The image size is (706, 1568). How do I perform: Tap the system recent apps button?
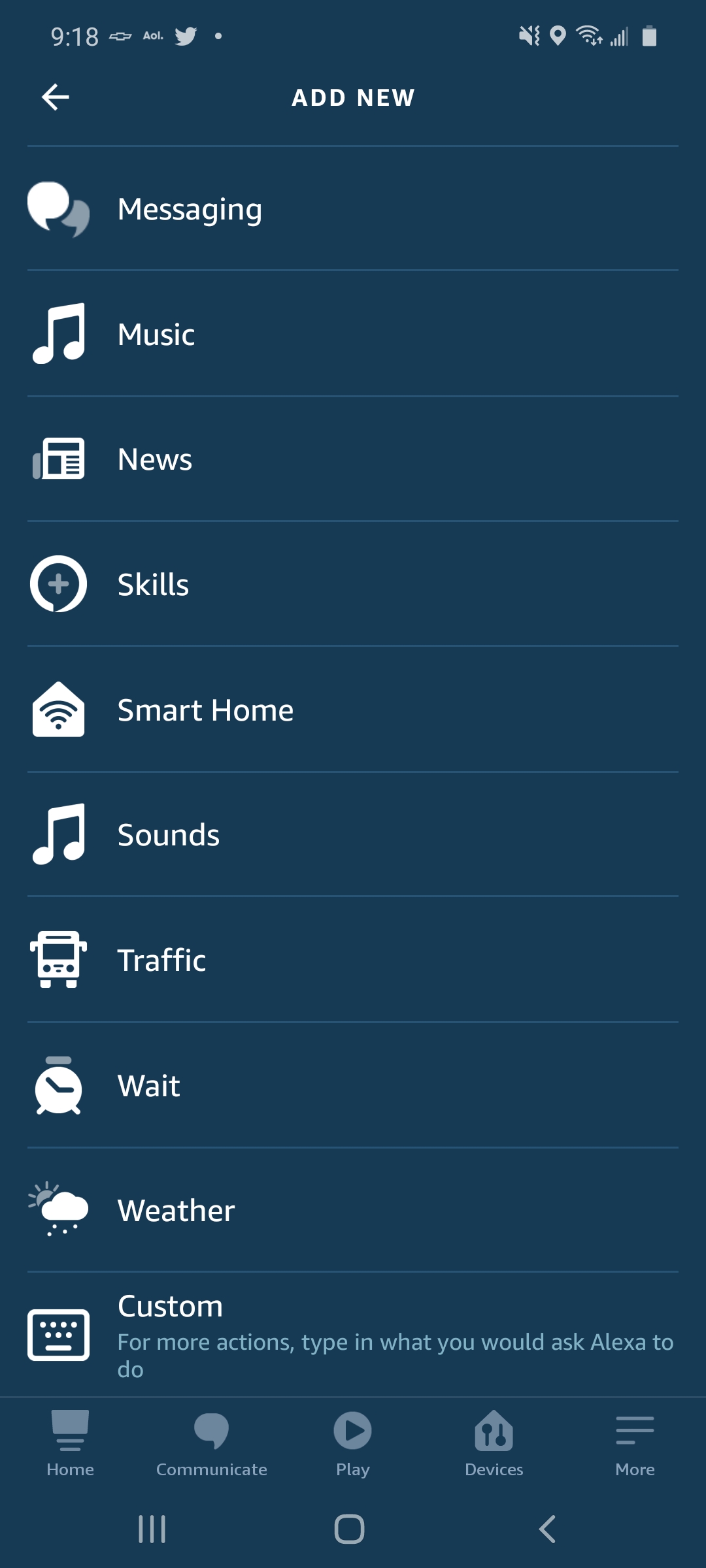pyautogui.click(x=152, y=1529)
